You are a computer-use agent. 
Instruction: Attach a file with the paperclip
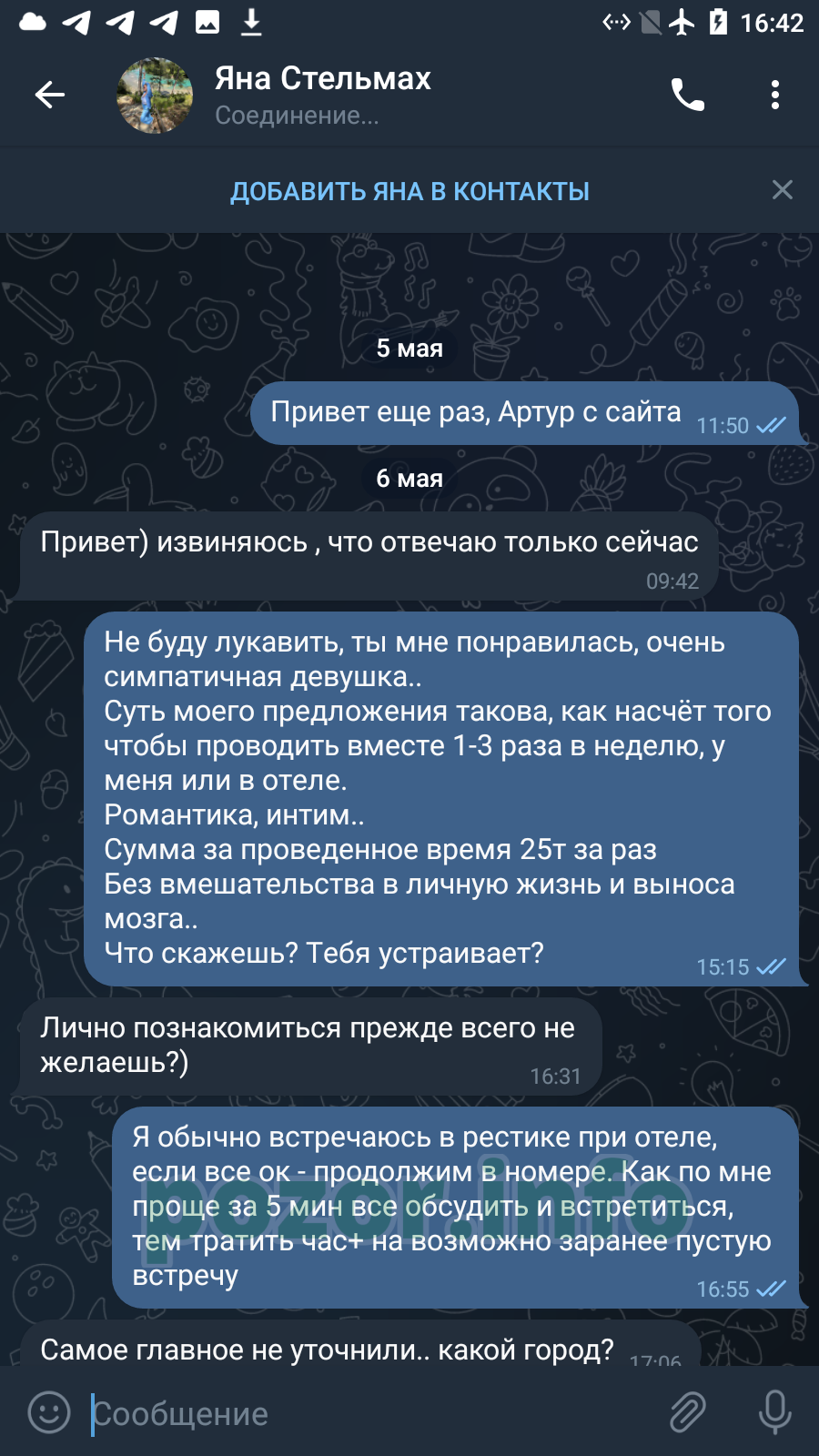pos(688,1413)
